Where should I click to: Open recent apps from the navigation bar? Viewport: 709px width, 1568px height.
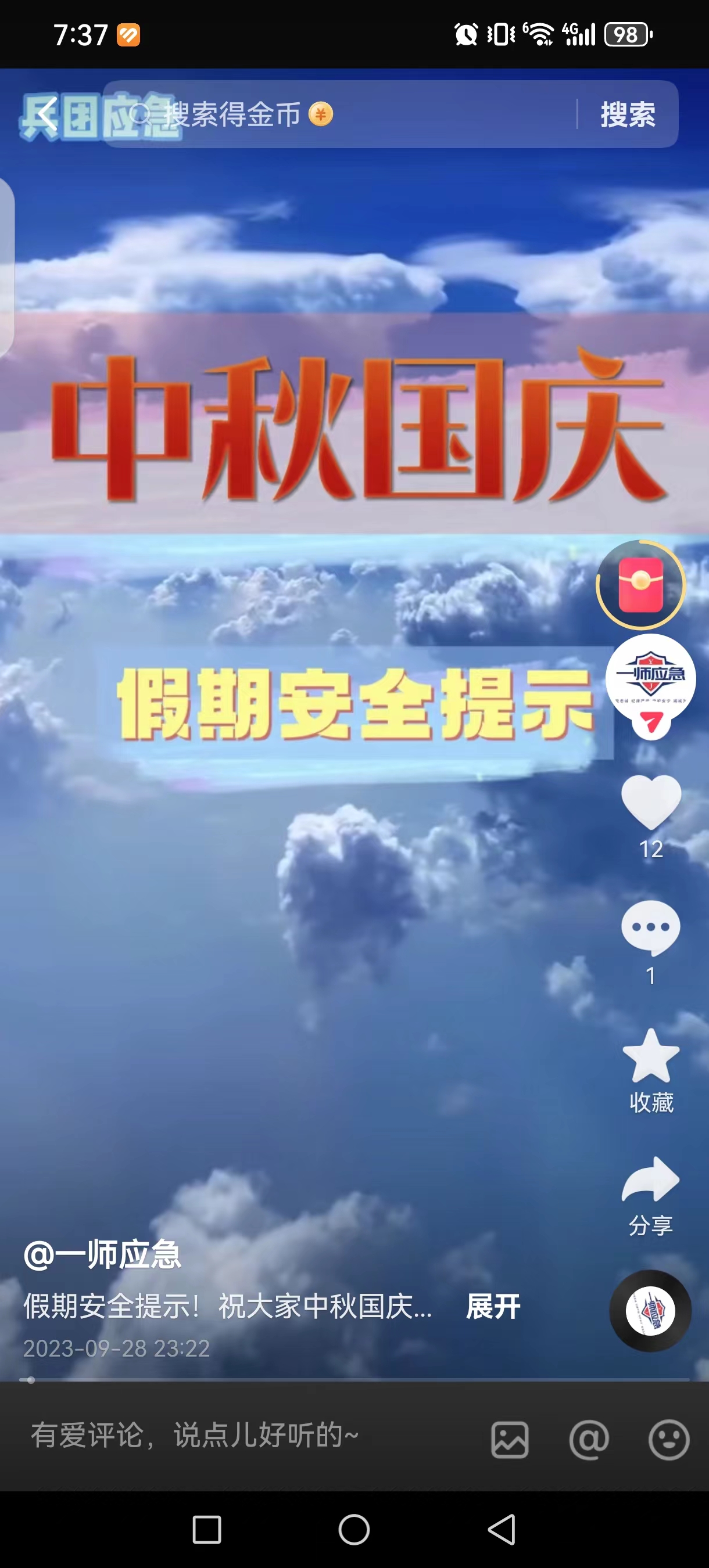(x=206, y=1529)
